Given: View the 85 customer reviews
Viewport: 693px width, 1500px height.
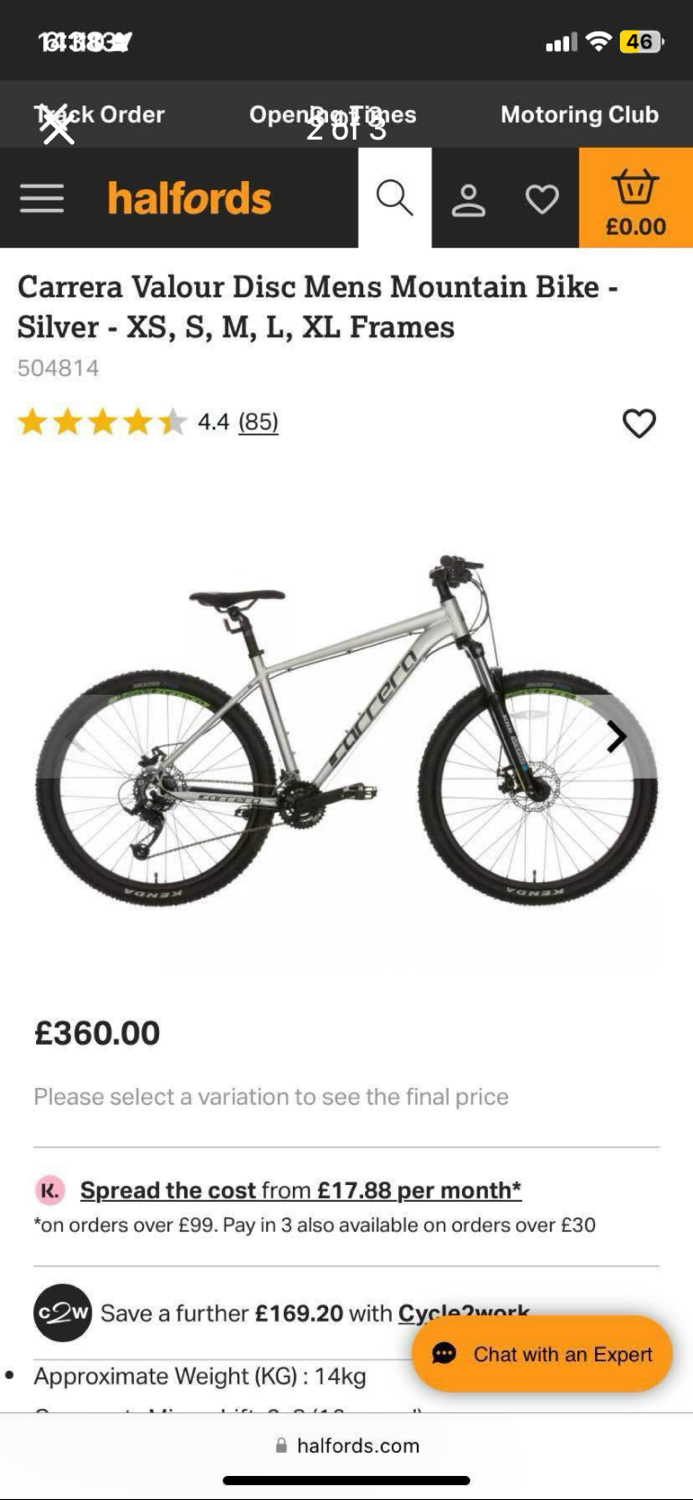Looking at the screenshot, I should pyautogui.click(x=258, y=422).
